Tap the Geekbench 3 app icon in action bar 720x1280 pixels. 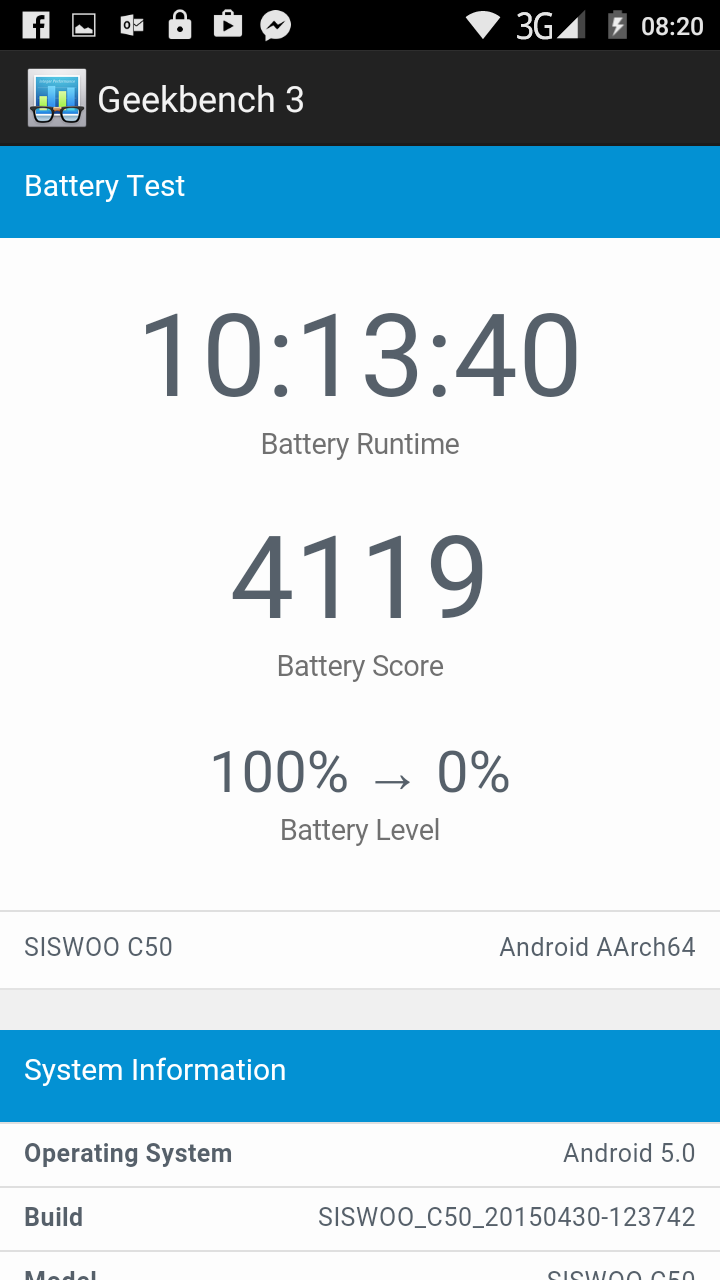coord(57,98)
